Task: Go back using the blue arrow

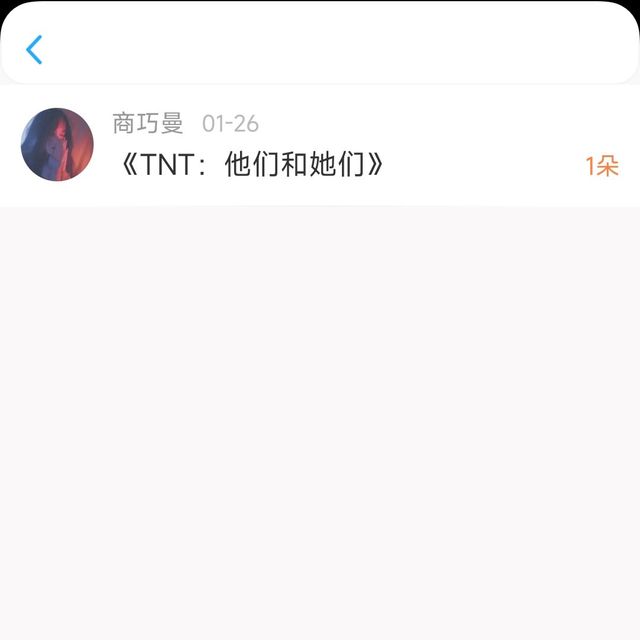Action: pos(34,49)
